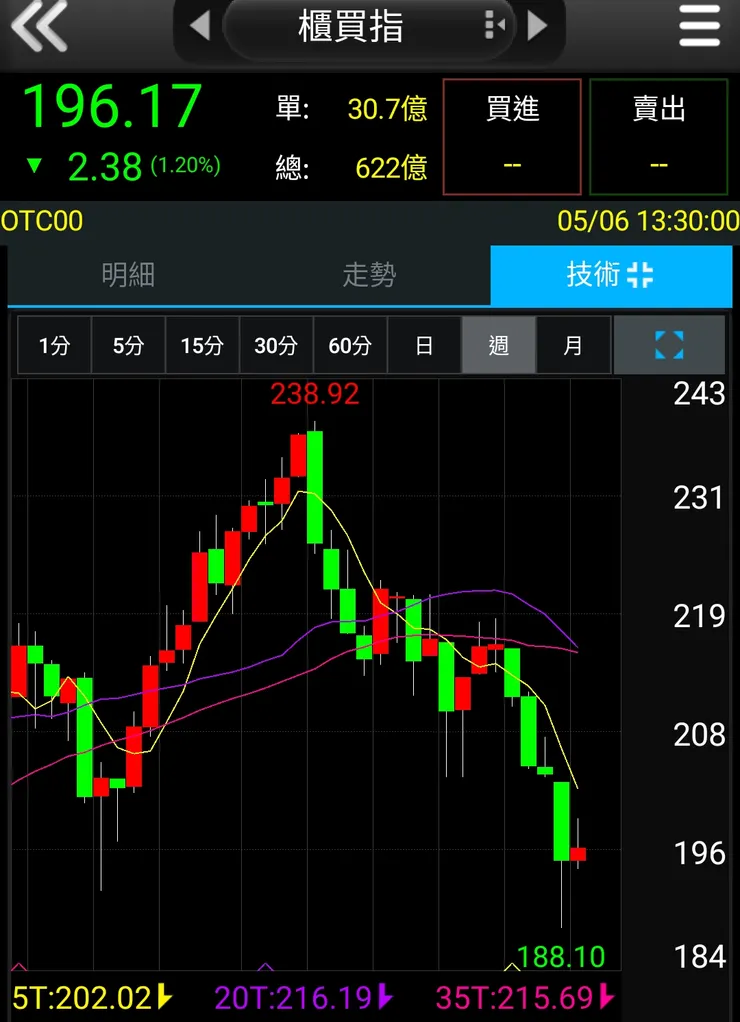
Task: Select the weekly 週 chart
Action: (498, 346)
